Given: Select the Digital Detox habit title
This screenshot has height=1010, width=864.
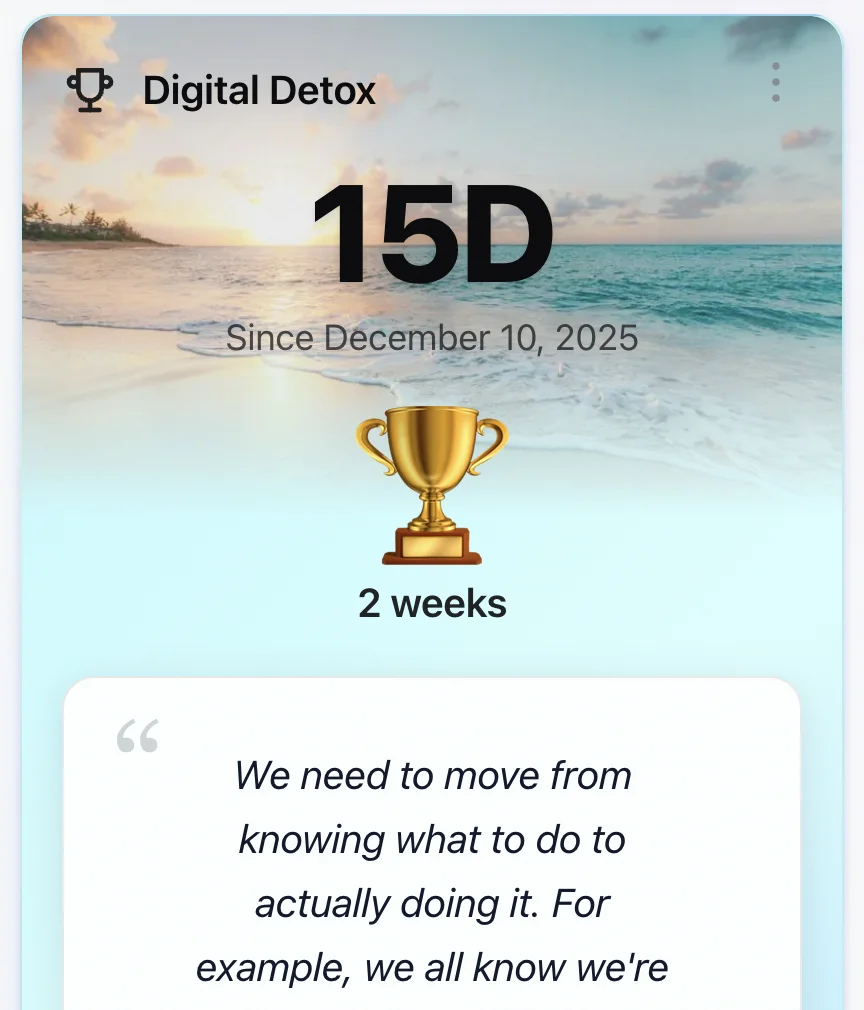Looking at the screenshot, I should click(x=261, y=90).
